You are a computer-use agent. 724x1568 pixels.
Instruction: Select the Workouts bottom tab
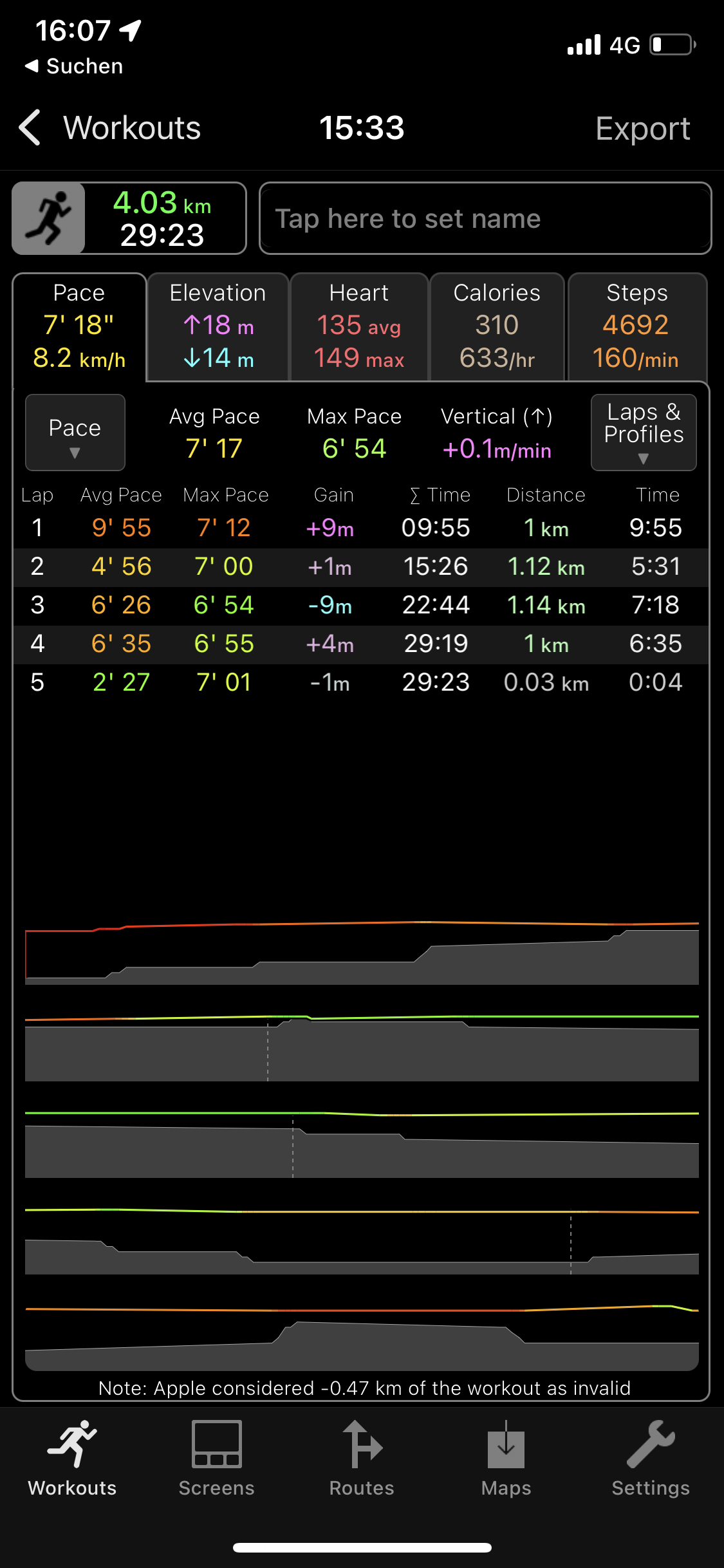(72, 1459)
